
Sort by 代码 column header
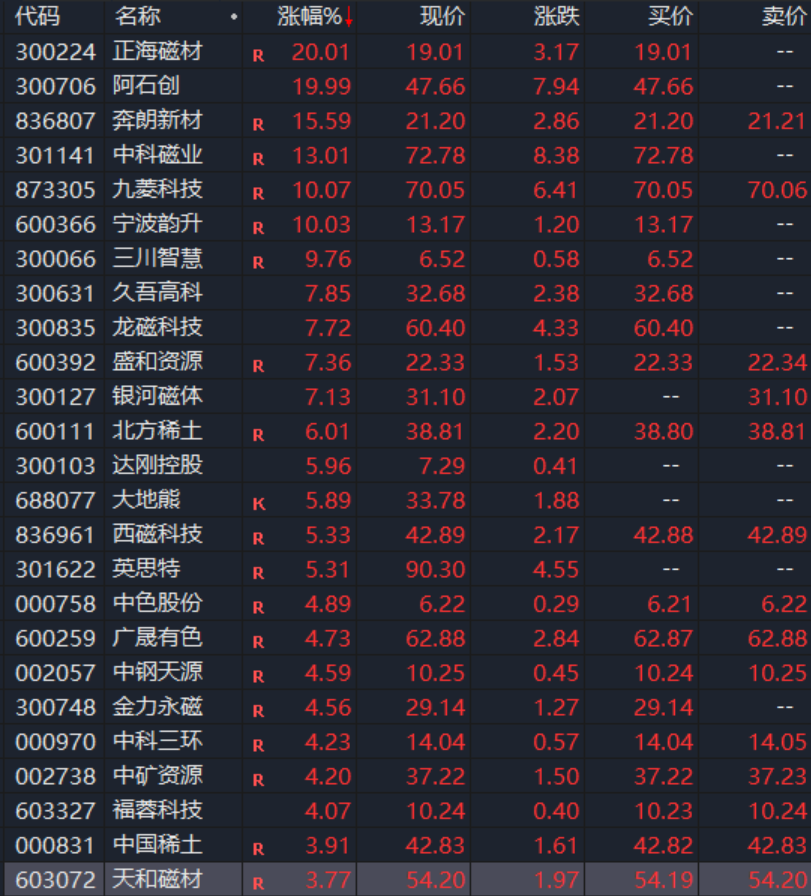point(38,17)
